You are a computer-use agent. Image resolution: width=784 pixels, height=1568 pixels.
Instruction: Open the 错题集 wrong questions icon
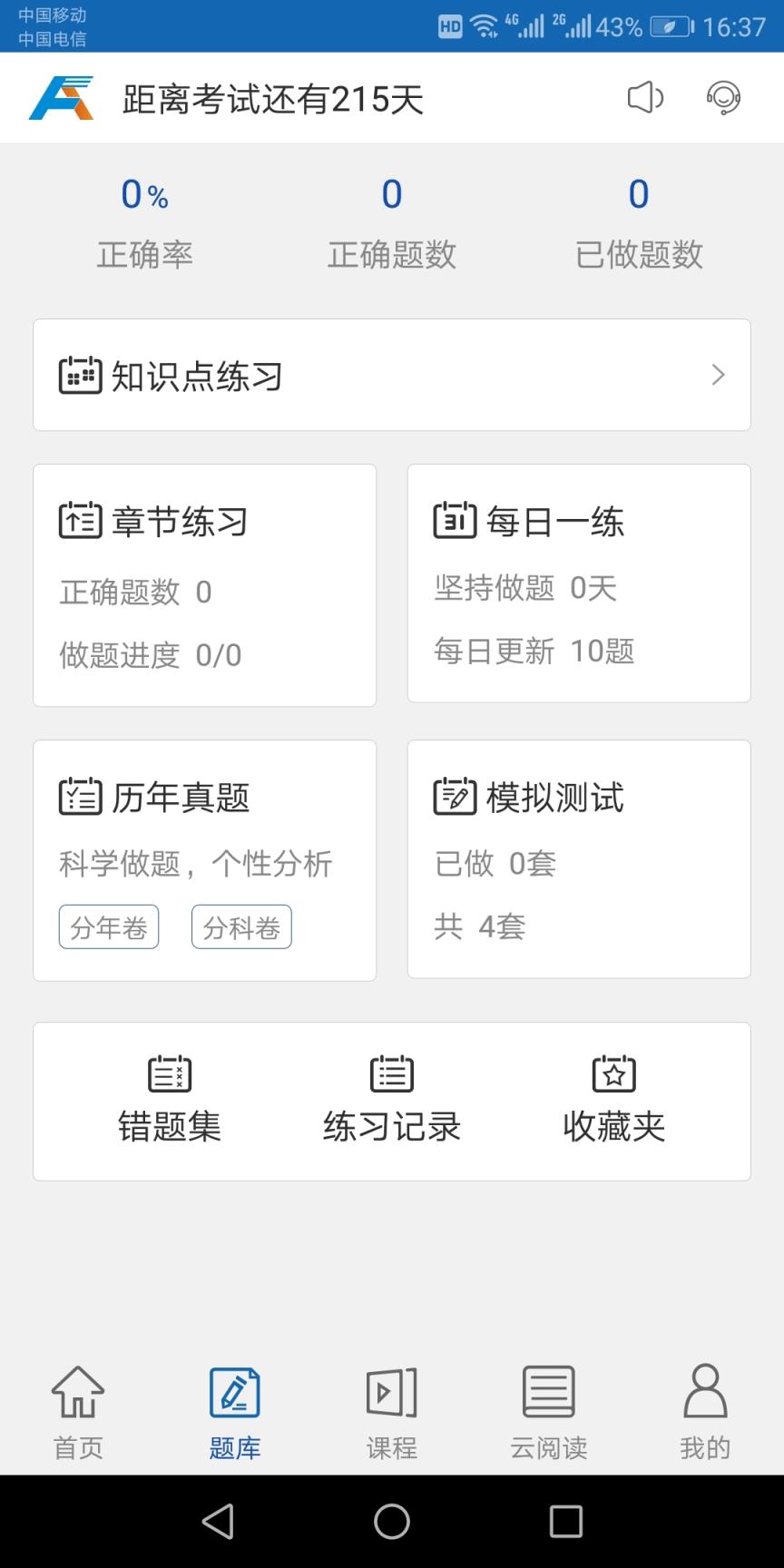[171, 1073]
